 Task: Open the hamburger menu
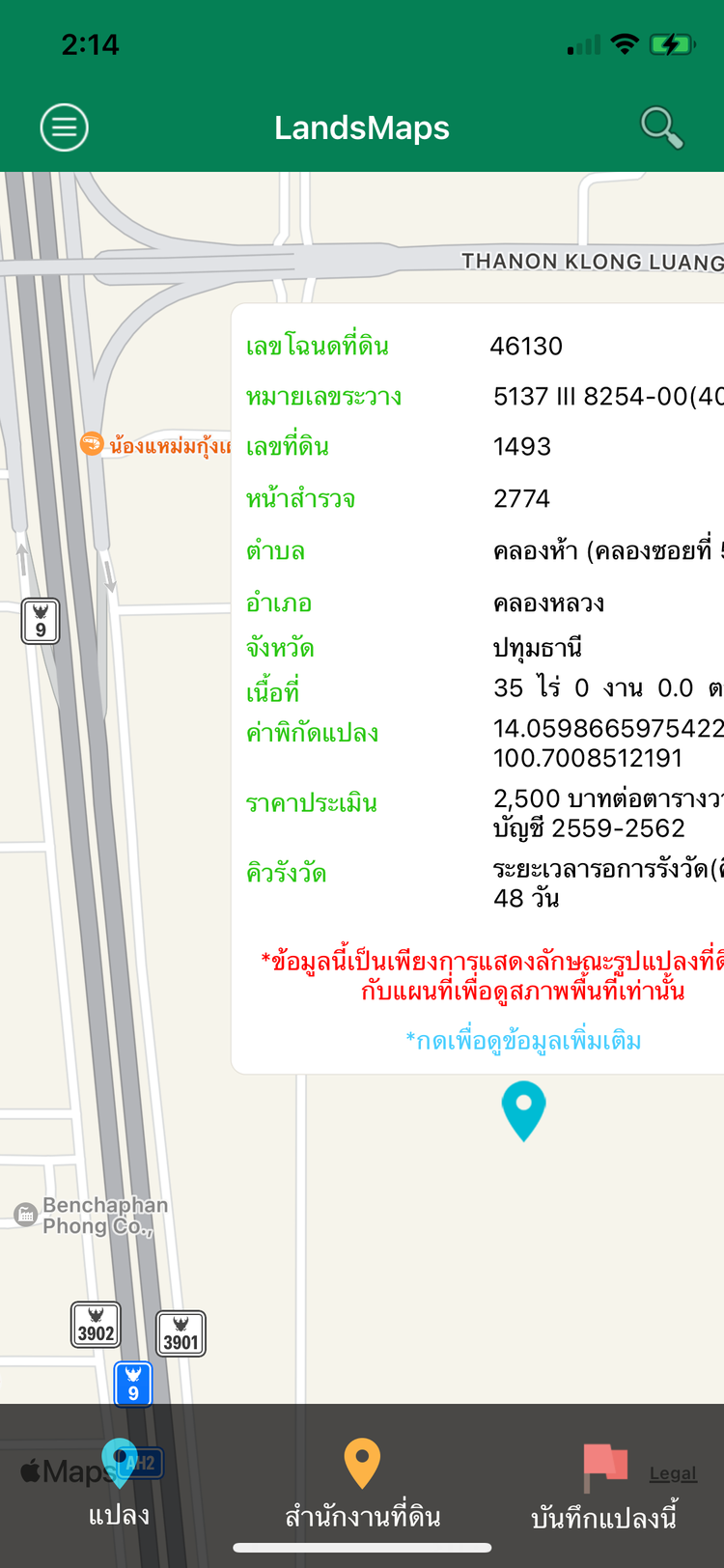point(65,127)
